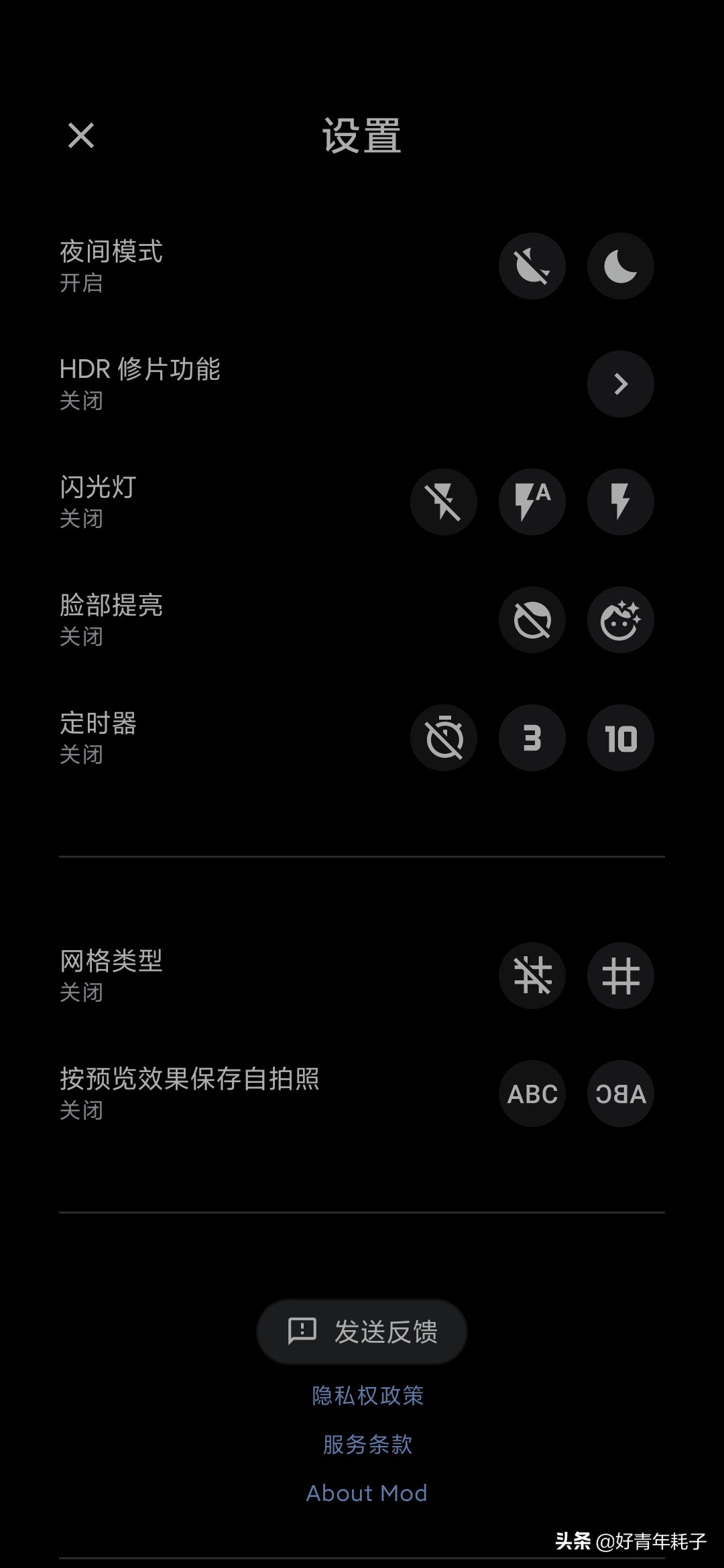724x1568 pixels.
Task: Enable night mode with the moon icon
Action: click(x=619, y=266)
